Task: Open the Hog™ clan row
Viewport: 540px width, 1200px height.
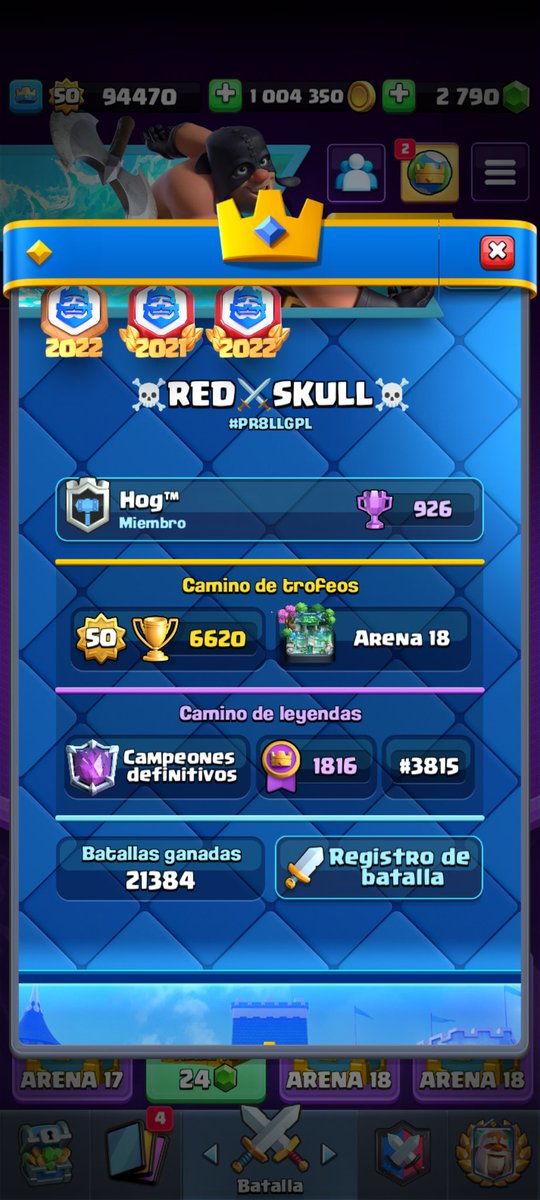Action: 269,509
